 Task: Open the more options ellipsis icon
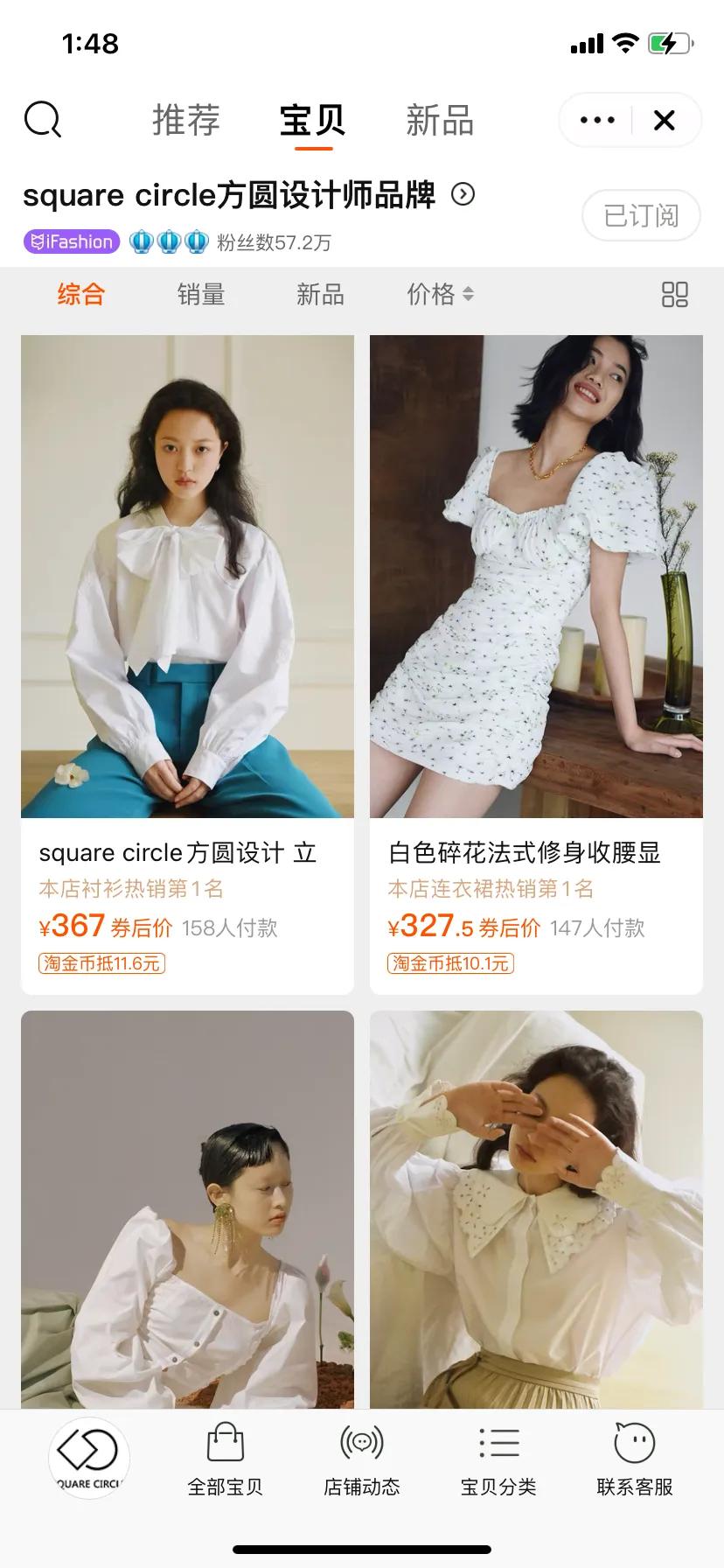596,121
